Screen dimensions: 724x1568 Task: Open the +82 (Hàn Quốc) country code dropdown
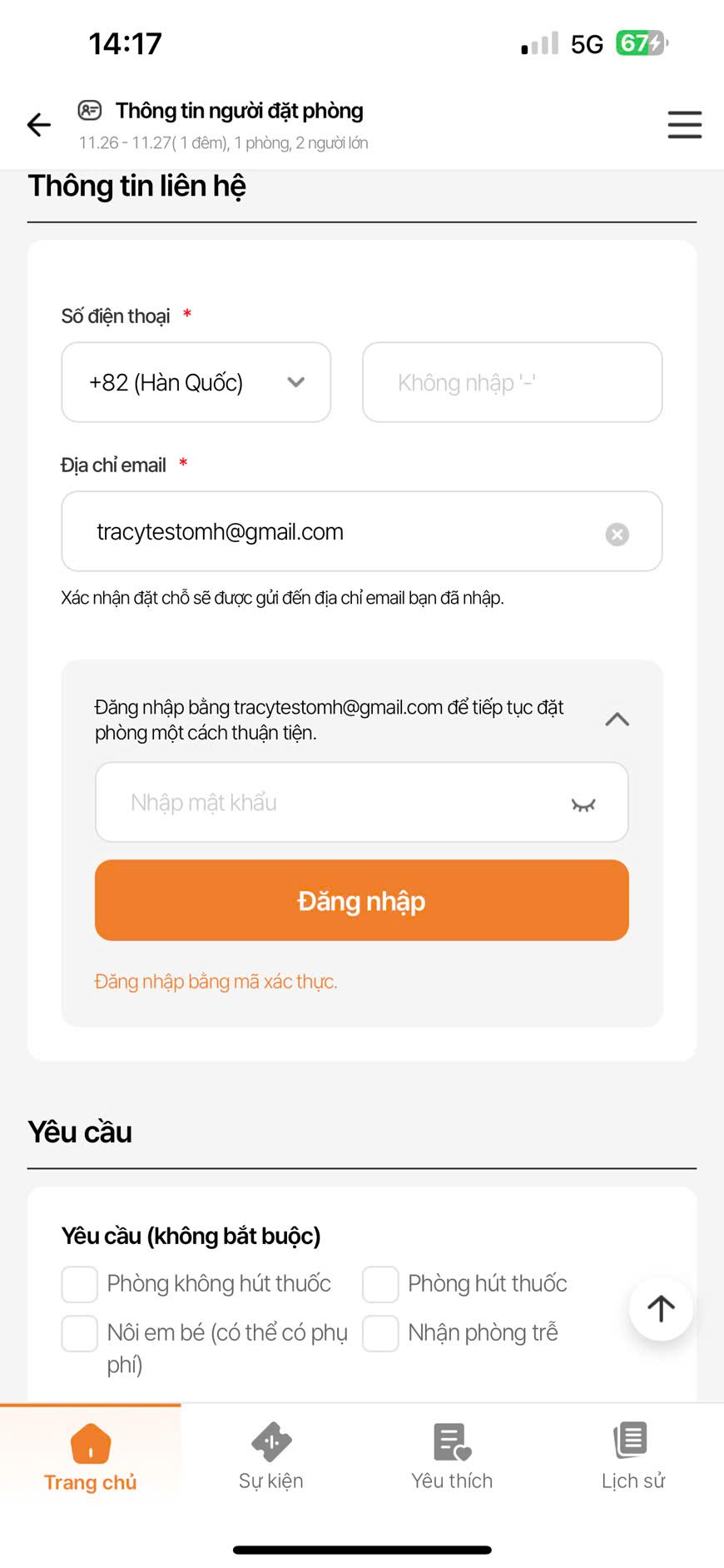(196, 382)
